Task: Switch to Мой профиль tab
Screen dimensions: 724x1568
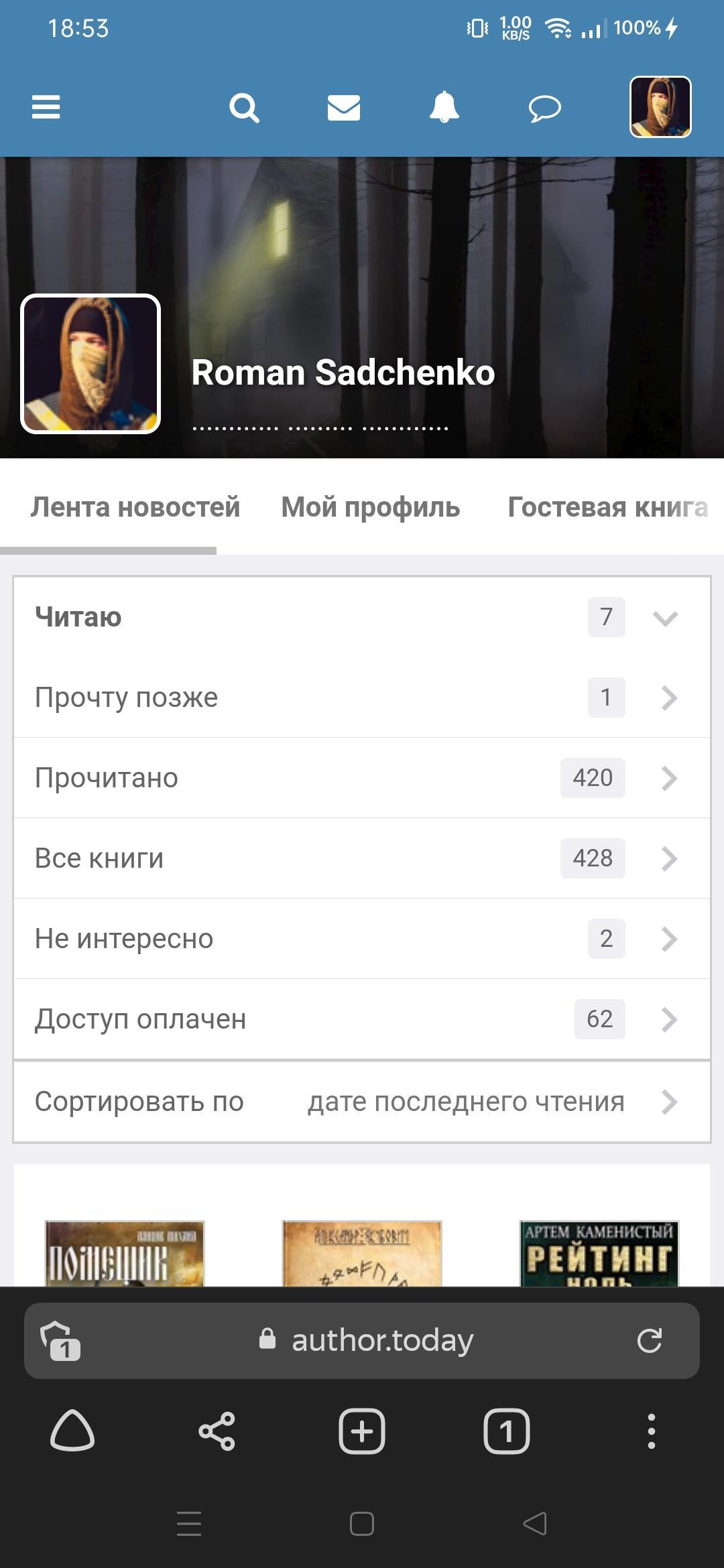Action: click(x=370, y=507)
